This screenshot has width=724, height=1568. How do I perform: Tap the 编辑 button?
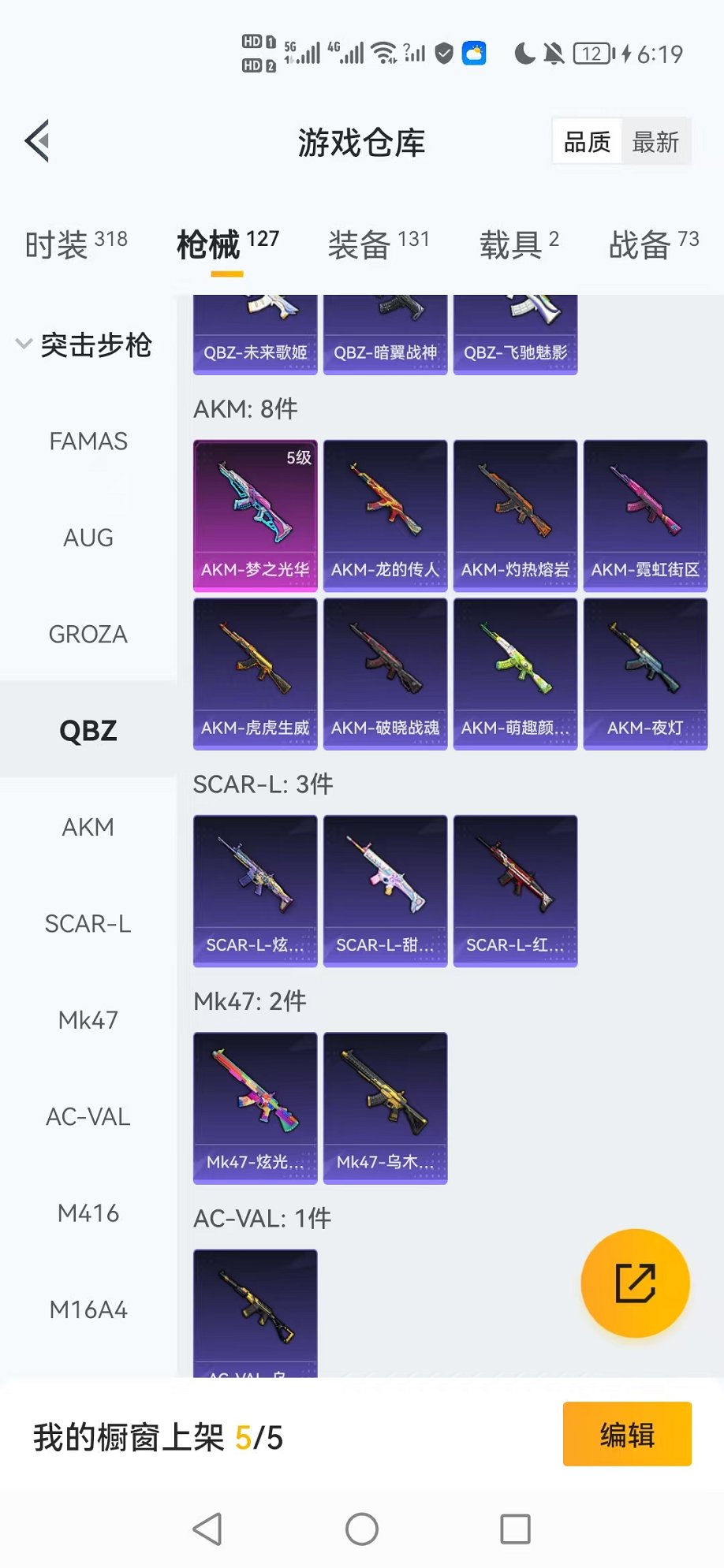pyautogui.click(x=627, y=1434)
